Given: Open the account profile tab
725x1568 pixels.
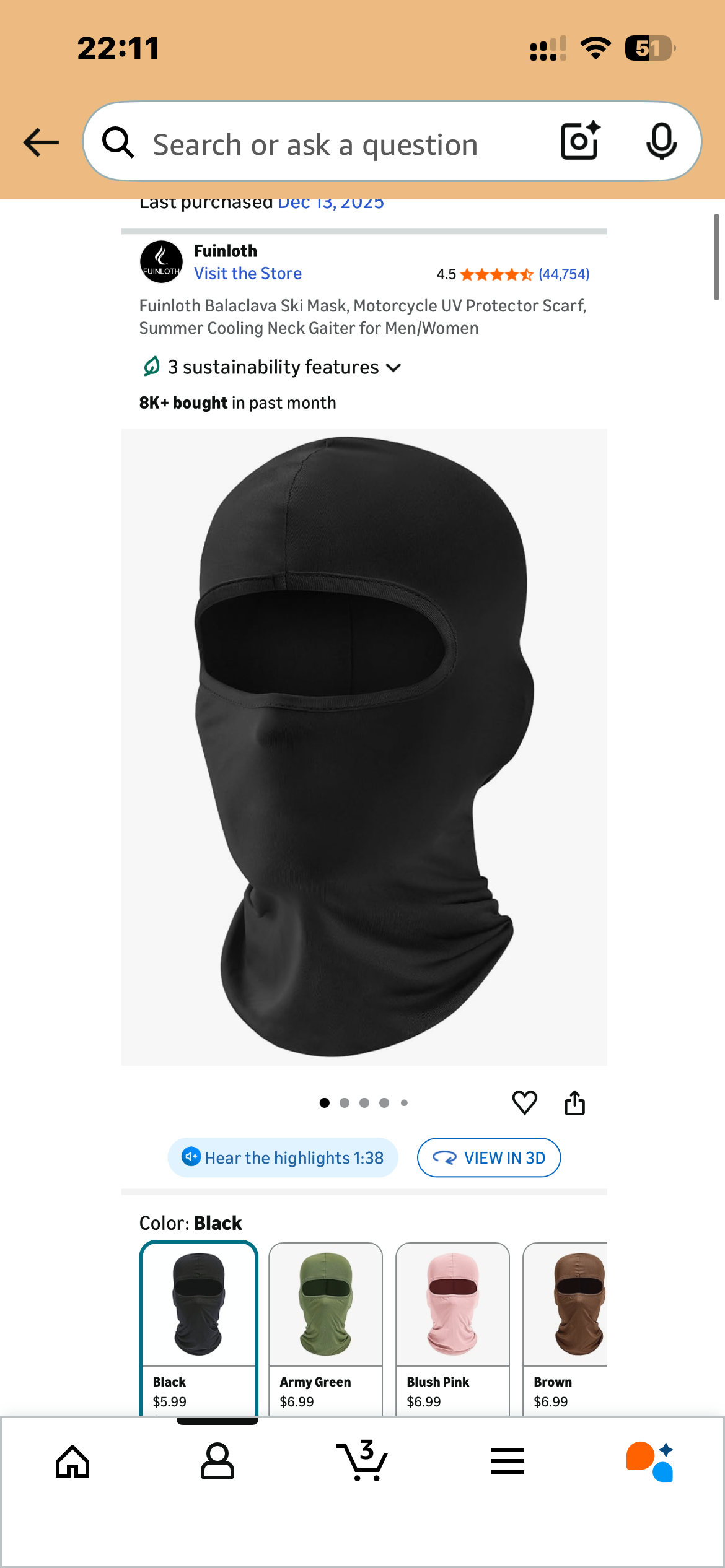Looking at the screenshot, I should [x=217, y=1461].
